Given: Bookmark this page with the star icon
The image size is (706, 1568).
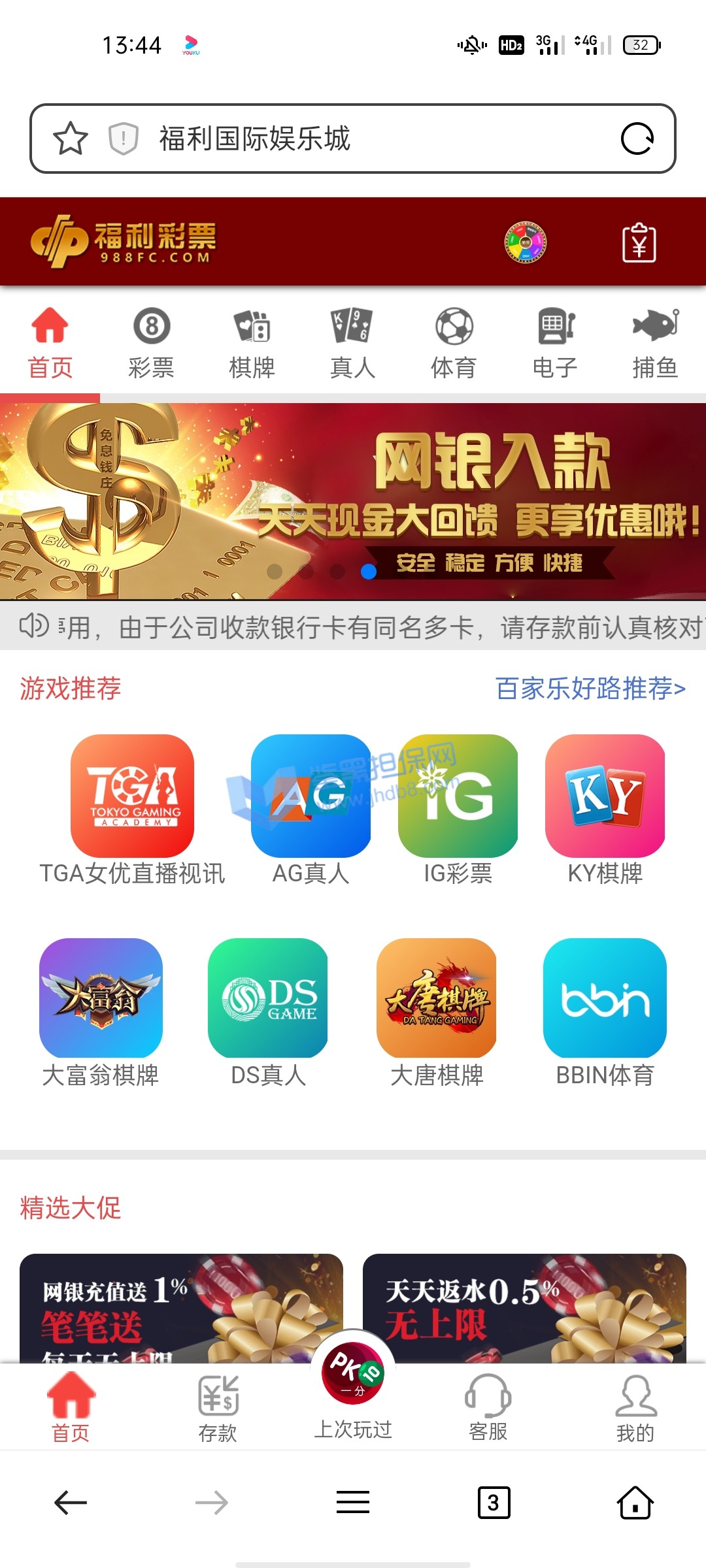Looking at the screenshot, I should point(70,139).
